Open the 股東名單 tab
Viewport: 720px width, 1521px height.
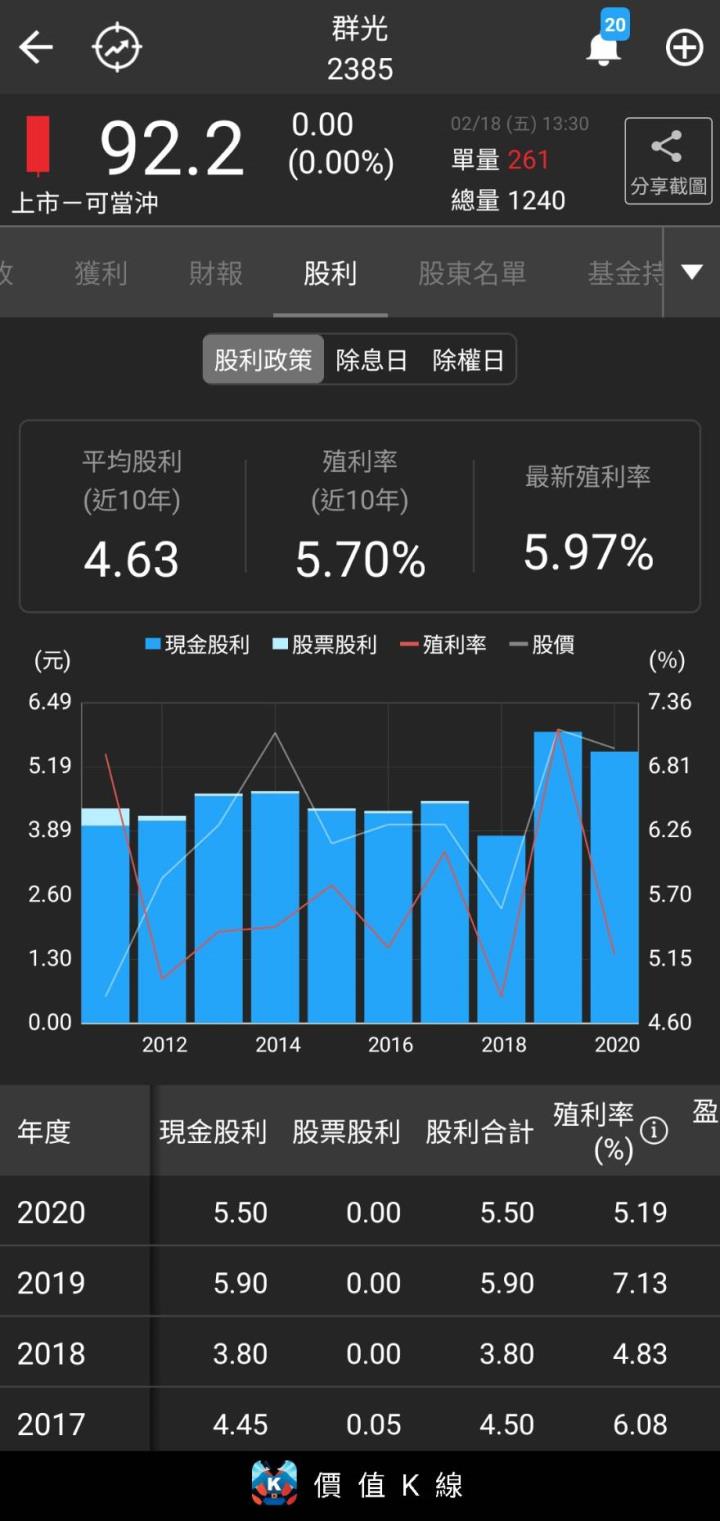coord(472,273)
